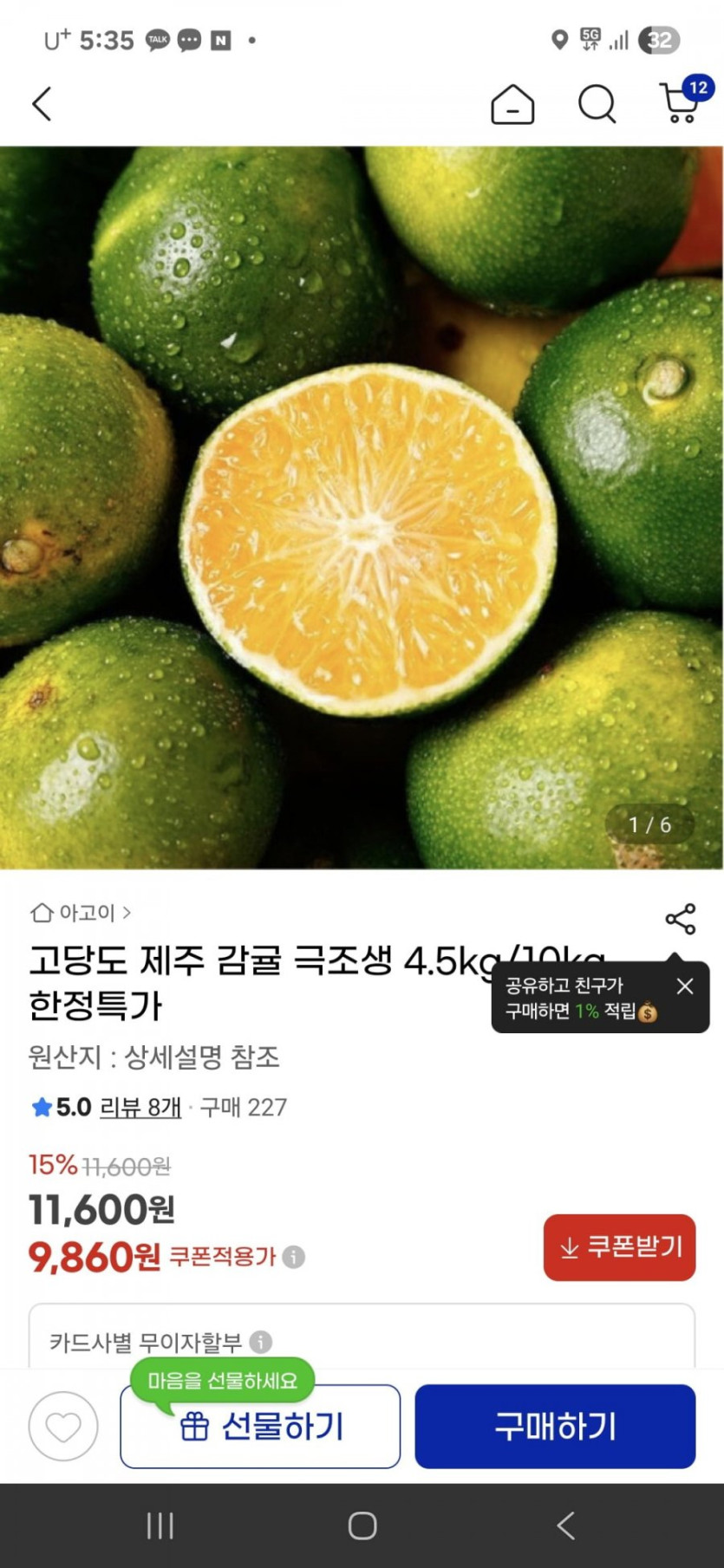Viewport: 724px width, 1568px height.
Task: Add product to wishlist with heart
Action: [x=63, y=1426]
